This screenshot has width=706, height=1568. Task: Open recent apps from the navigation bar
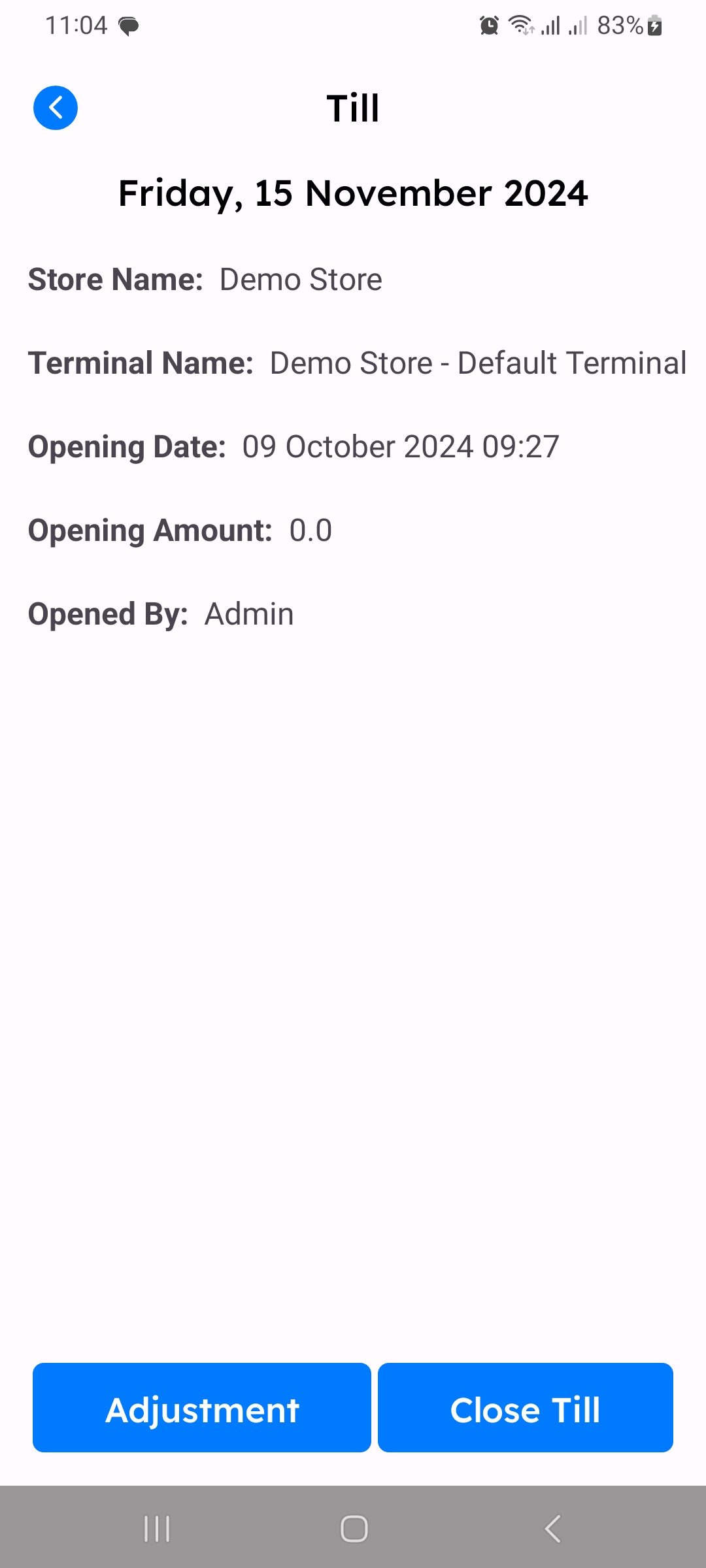pyautogui.click(x=157, y=1529)
